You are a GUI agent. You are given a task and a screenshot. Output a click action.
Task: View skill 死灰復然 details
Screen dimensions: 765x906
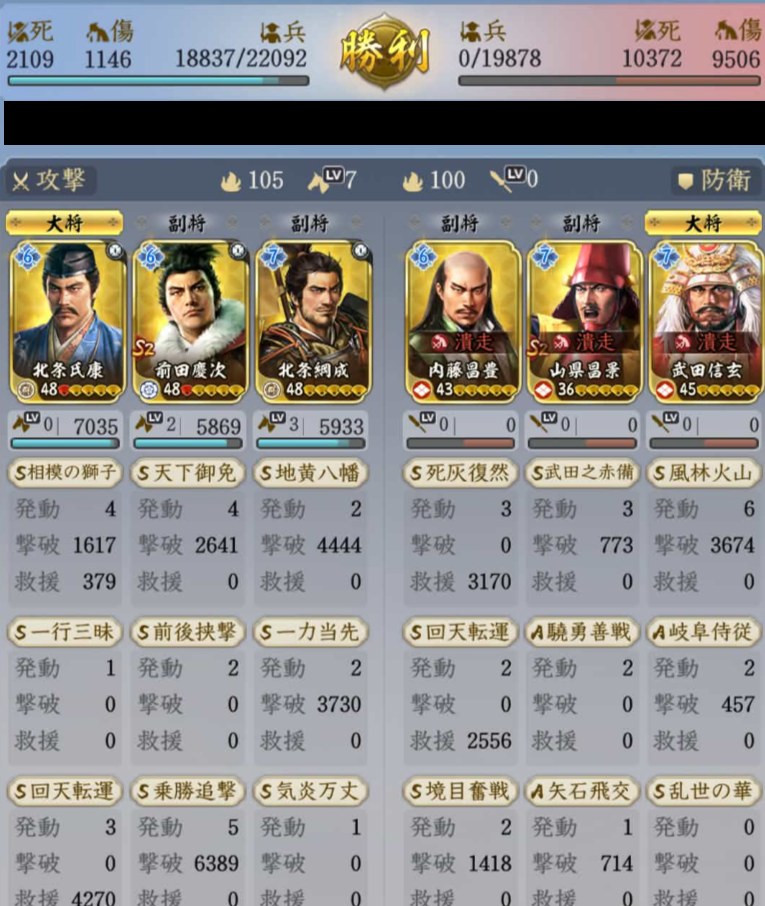click(x=460, y=472)
